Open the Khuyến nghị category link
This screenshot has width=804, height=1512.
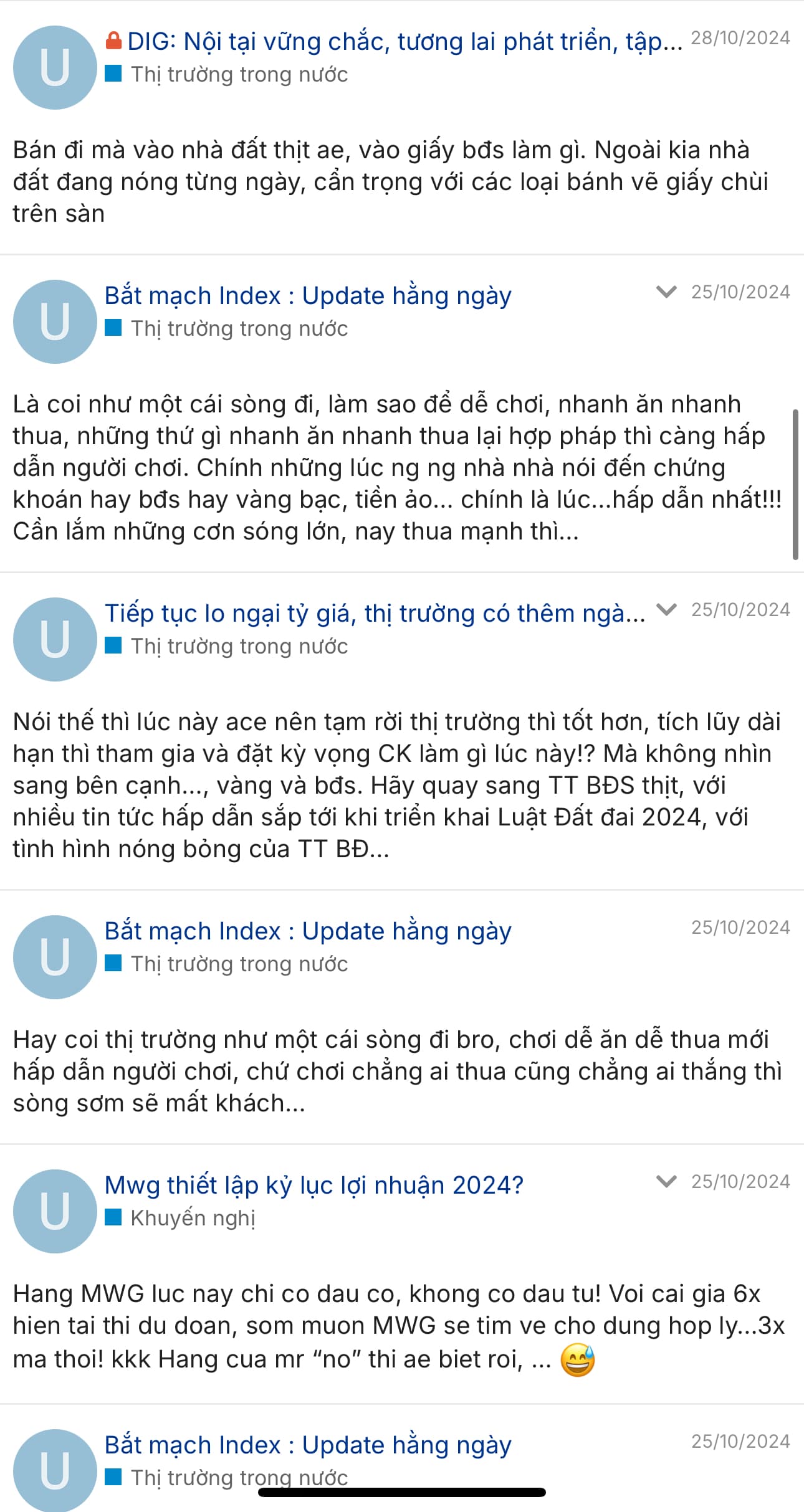[193, 1218]
